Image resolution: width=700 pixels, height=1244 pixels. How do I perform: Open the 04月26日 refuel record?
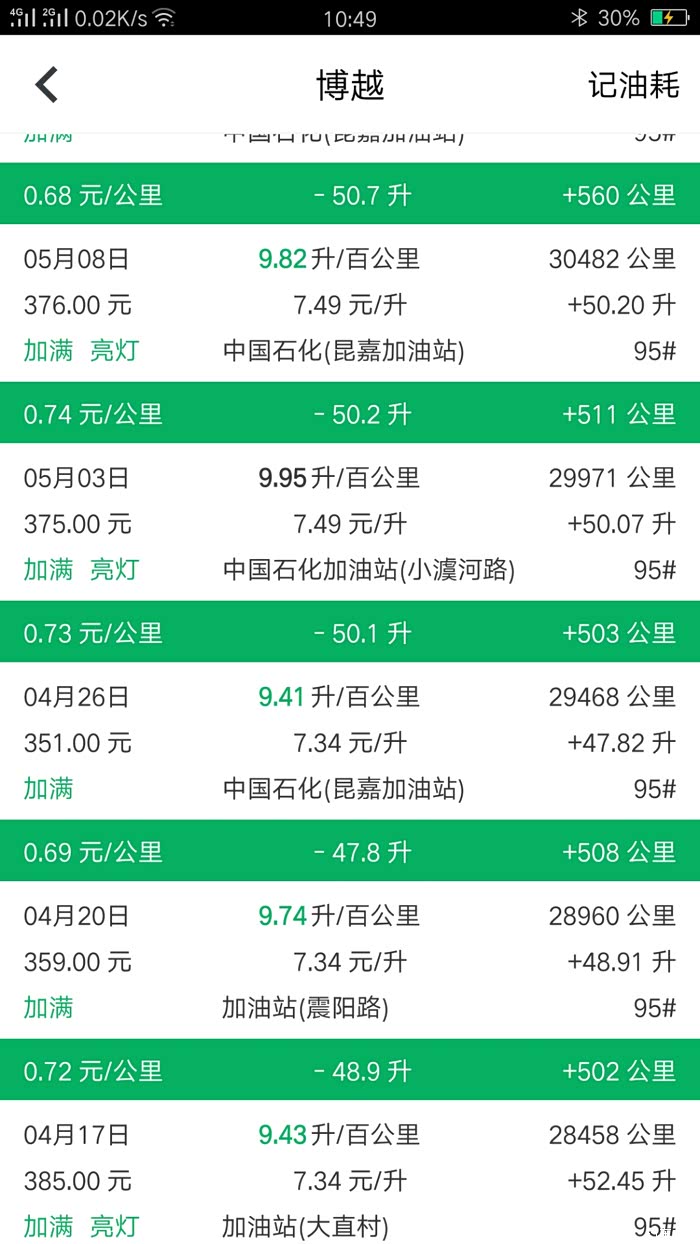tap(350, 742)
